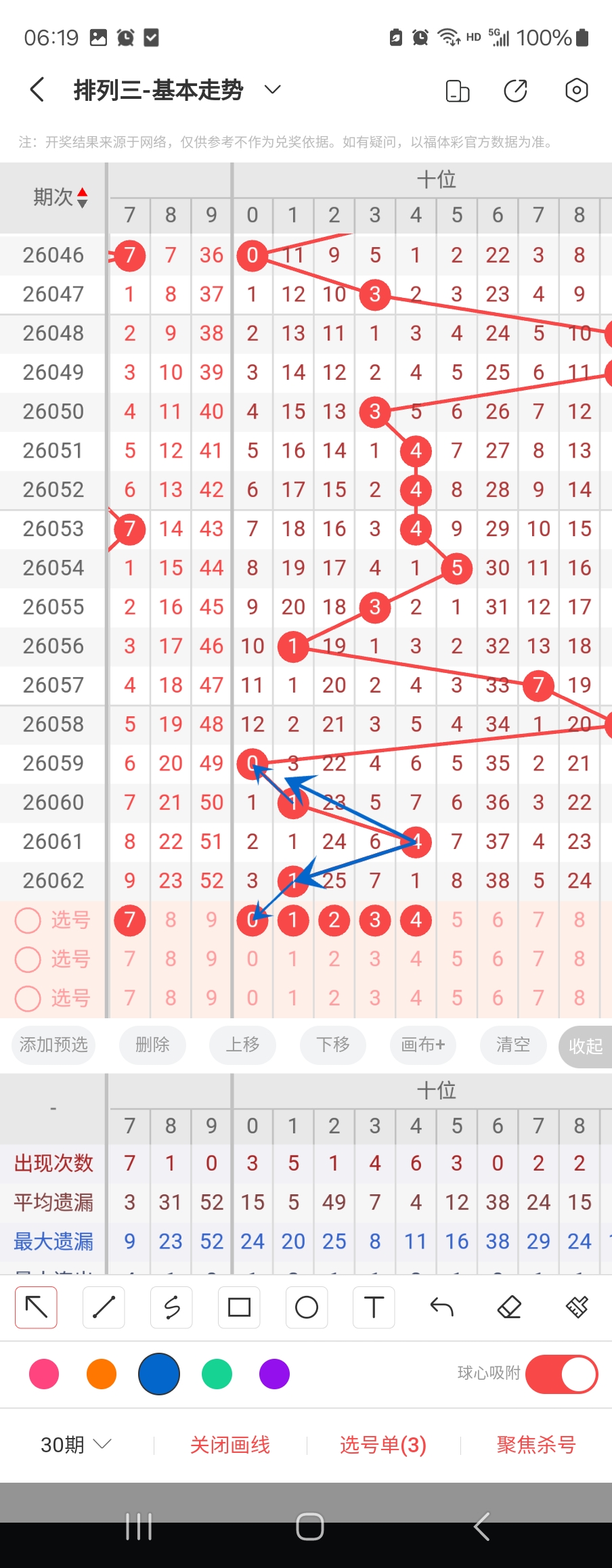Tap 关闭画线 to exit drawing

pos(230,1445)
